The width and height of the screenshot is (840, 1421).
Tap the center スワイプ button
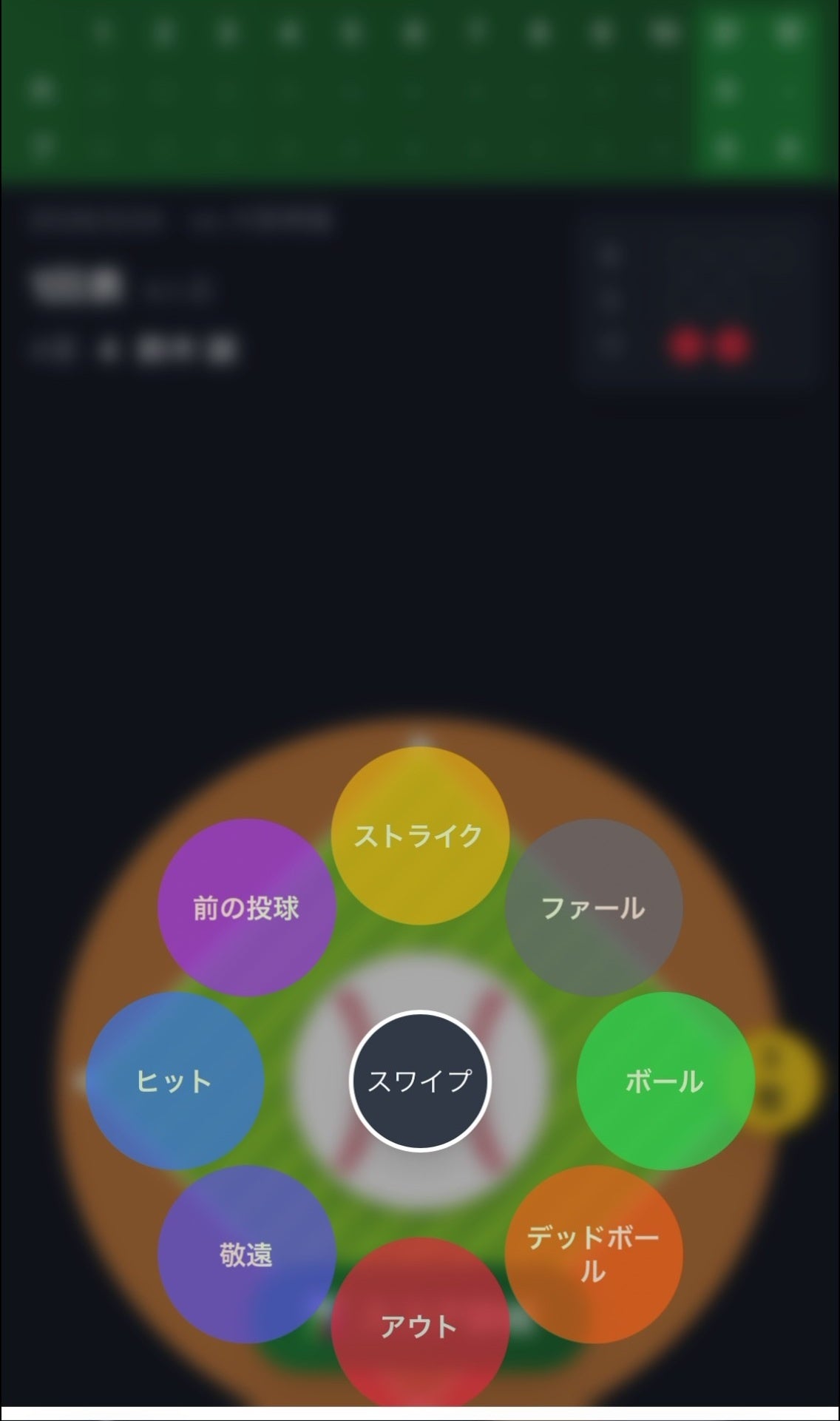420,1081
